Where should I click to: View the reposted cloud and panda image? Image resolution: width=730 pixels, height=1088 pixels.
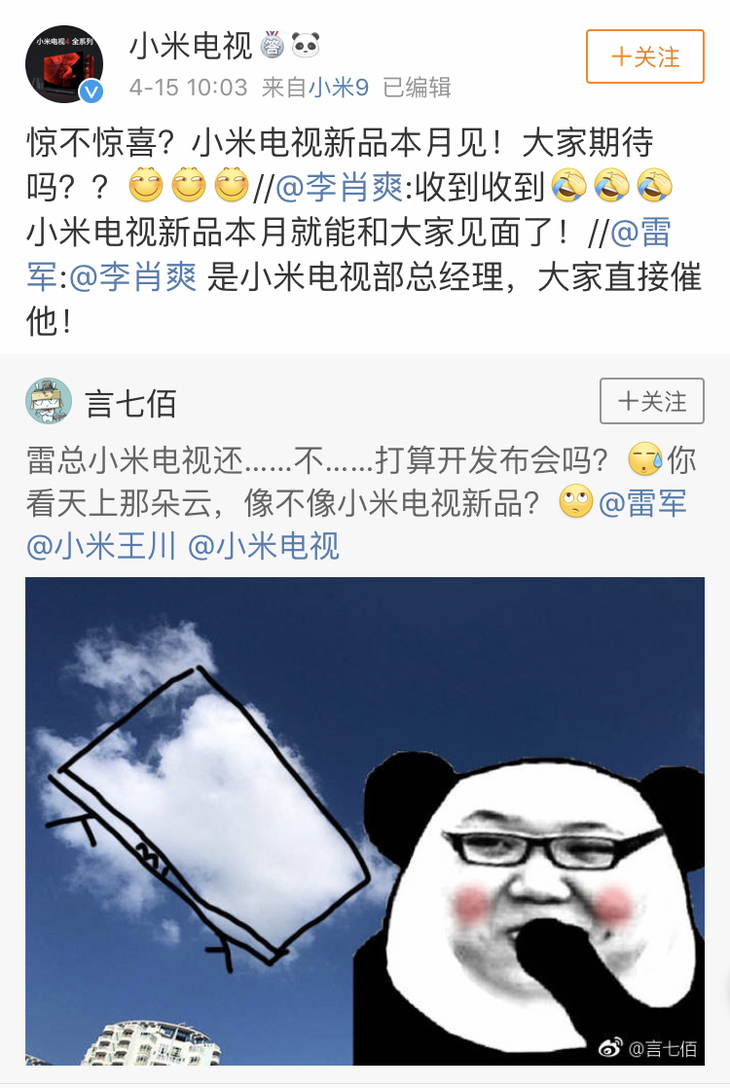pos(364,820)
